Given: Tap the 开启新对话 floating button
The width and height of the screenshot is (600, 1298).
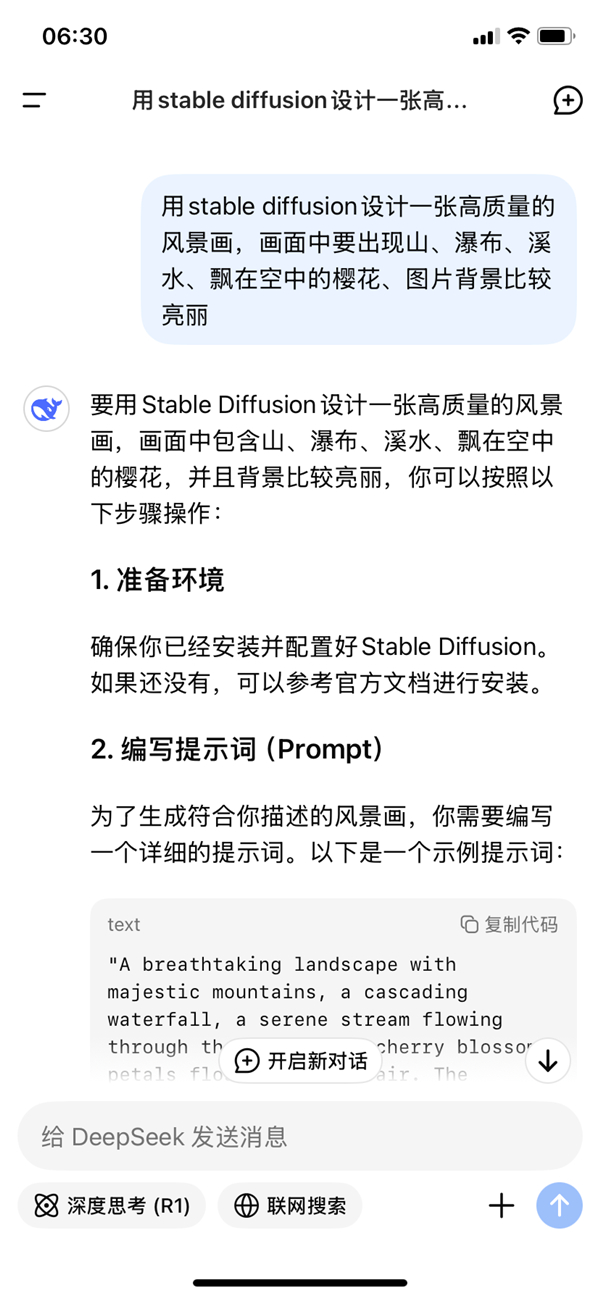Looking at the screenshot, I should [x=301, y=1061].
